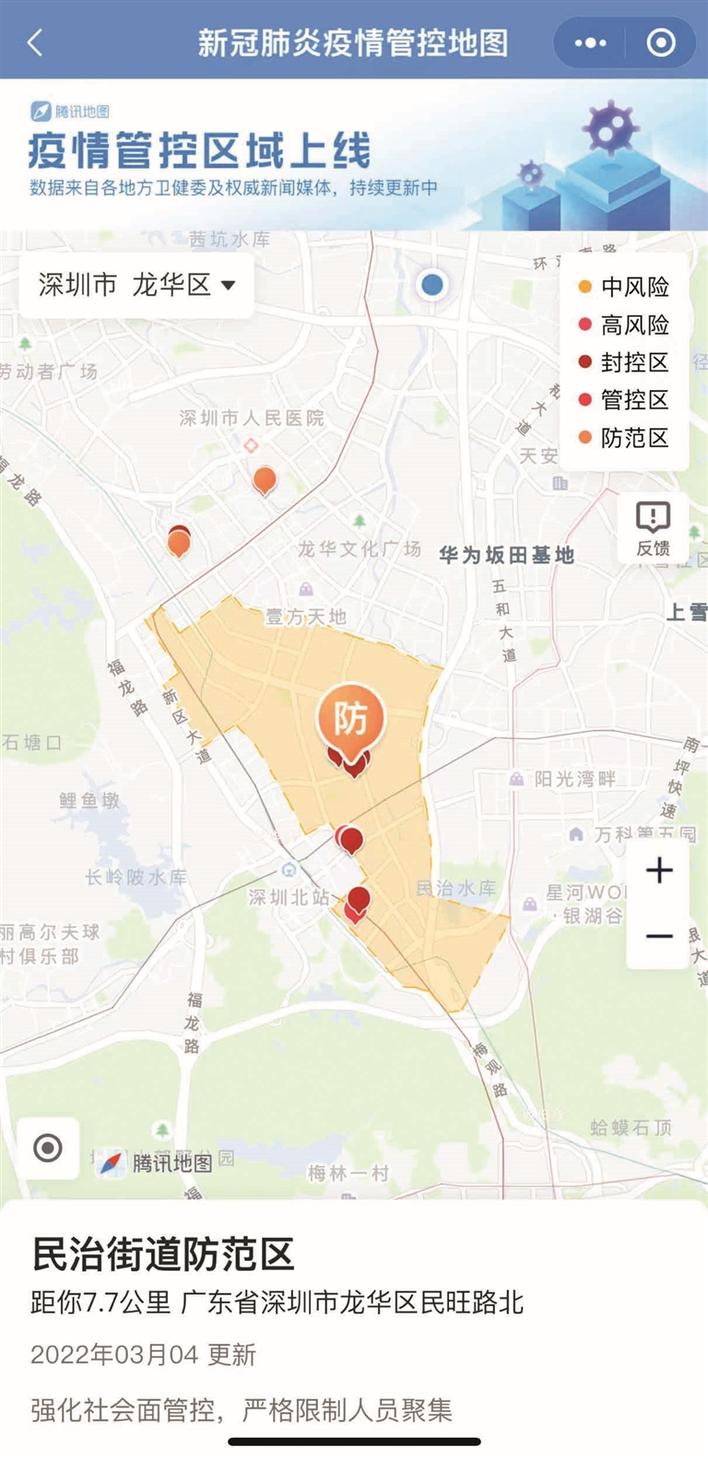Open the 深圳市 龙华区 region dropdown

(137, 285)
